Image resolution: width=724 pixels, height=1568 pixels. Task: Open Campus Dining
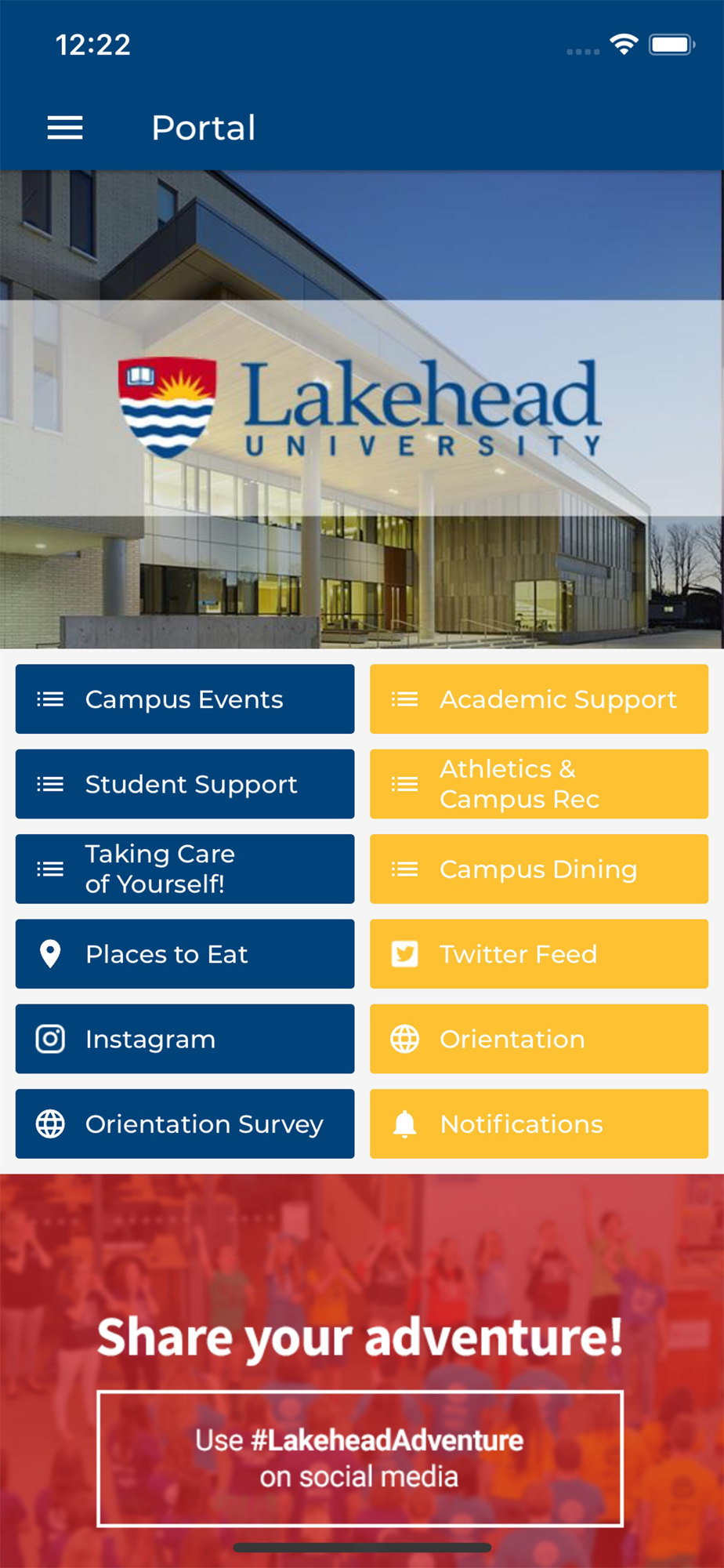click(x=539, y=869)
